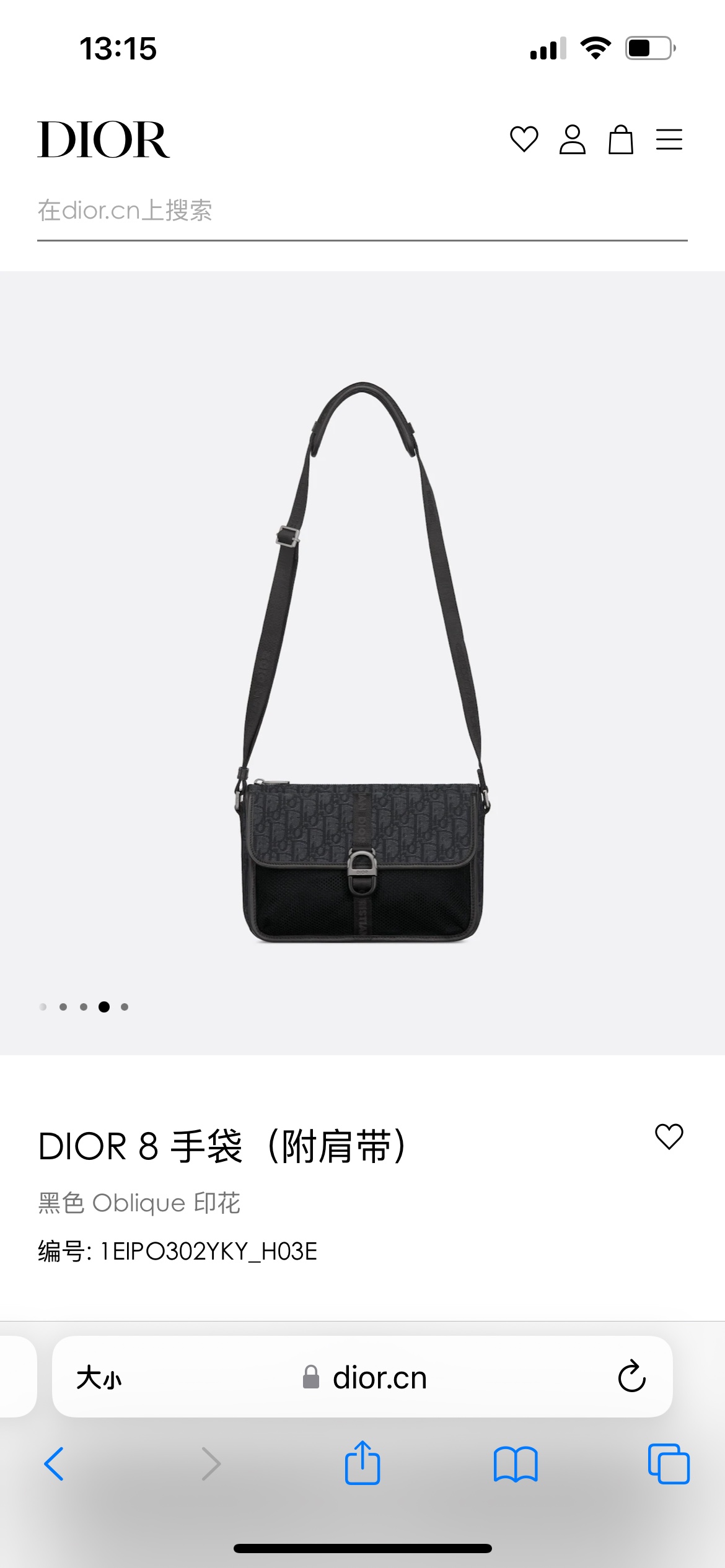Open Safari page text size settings

(x=99, y=1378)
